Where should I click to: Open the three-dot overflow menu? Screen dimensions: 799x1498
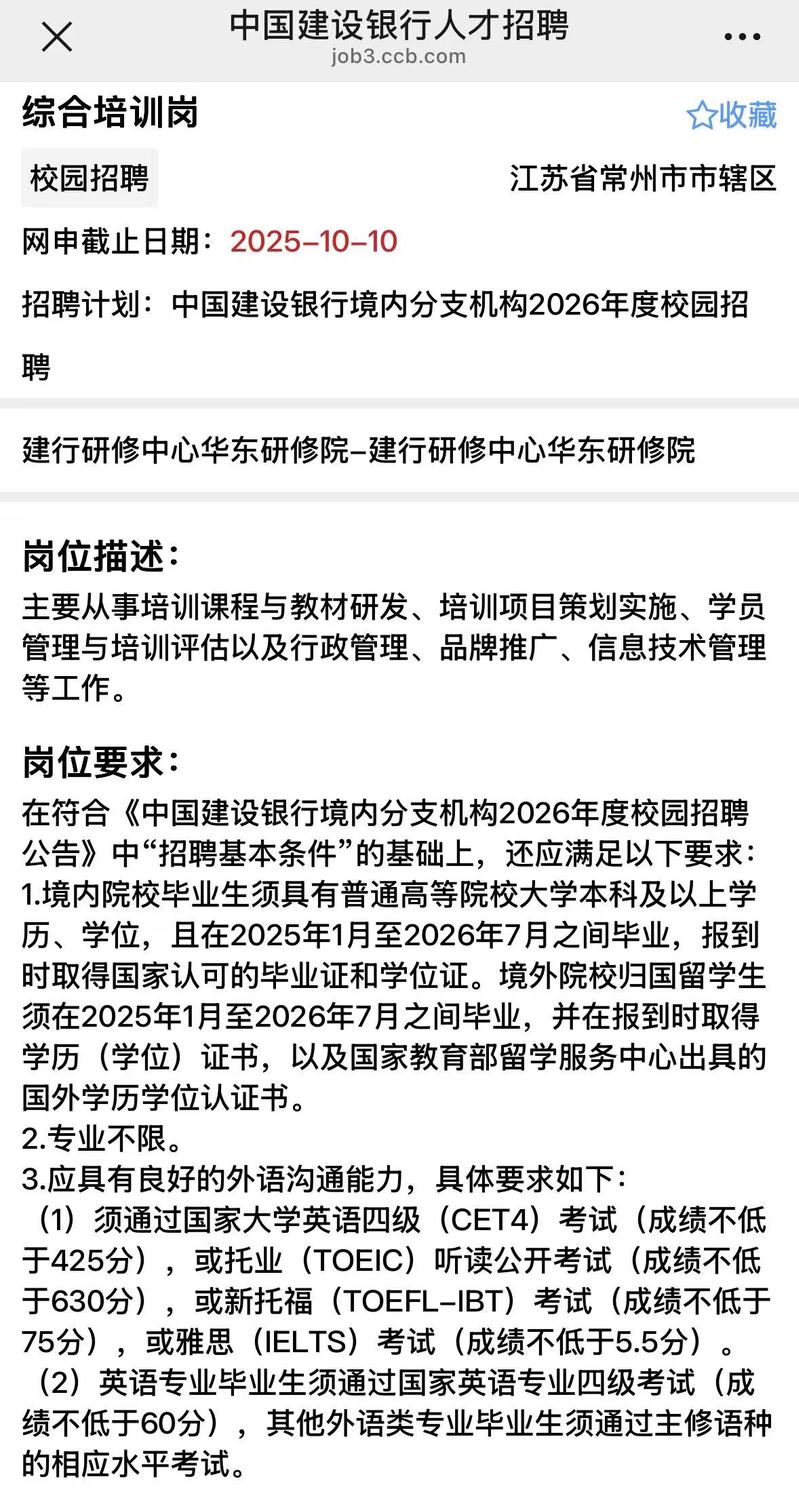(741, 37)
